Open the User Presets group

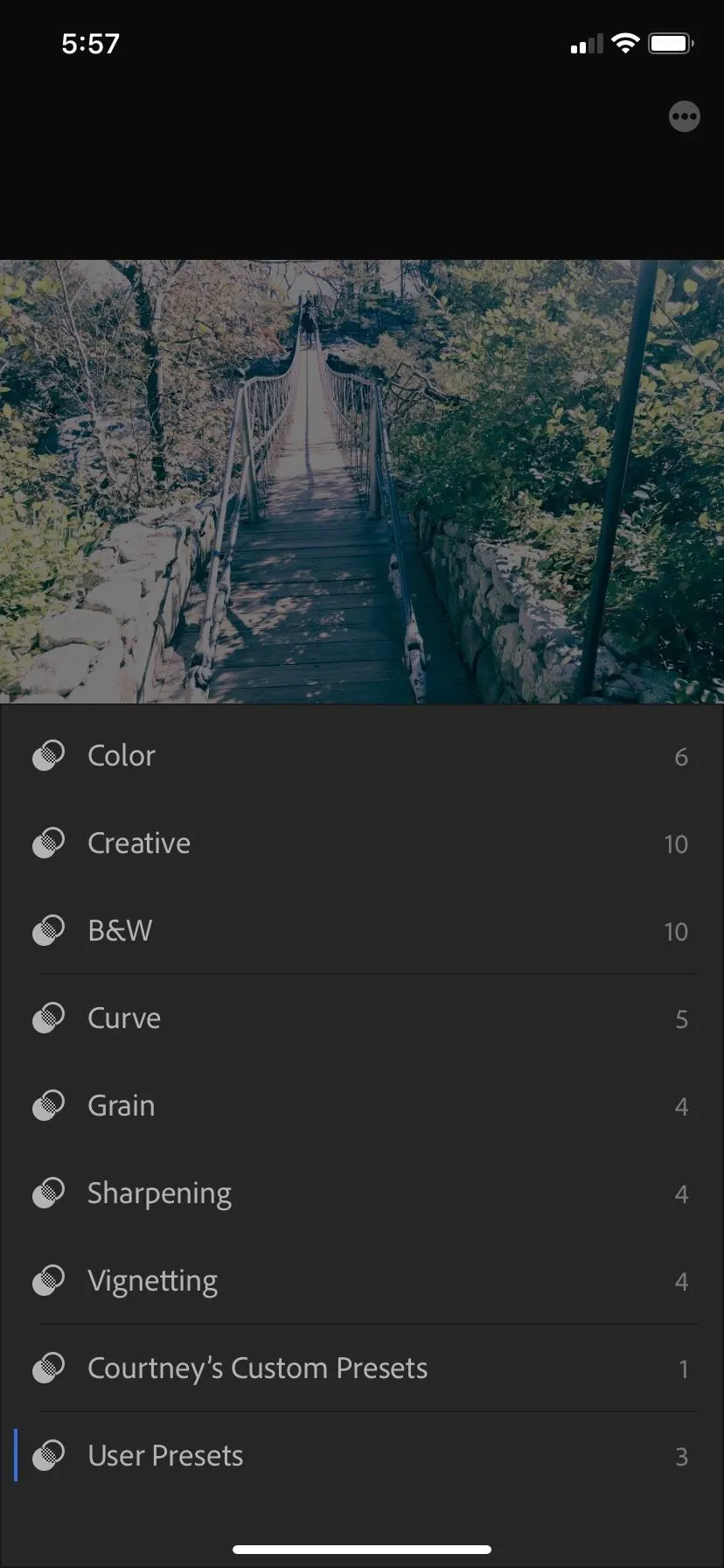click(x=362, y=1456)
